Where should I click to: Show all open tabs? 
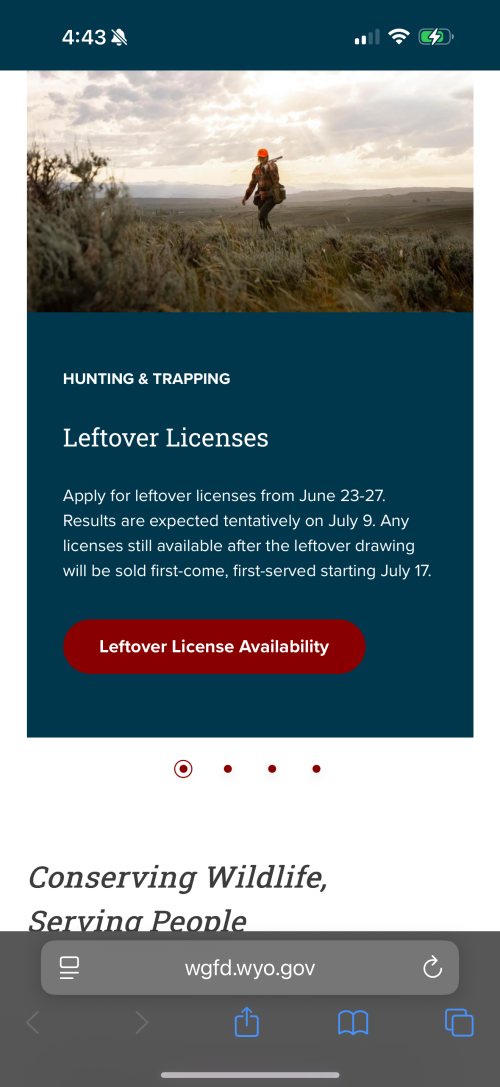(459, 1023)
